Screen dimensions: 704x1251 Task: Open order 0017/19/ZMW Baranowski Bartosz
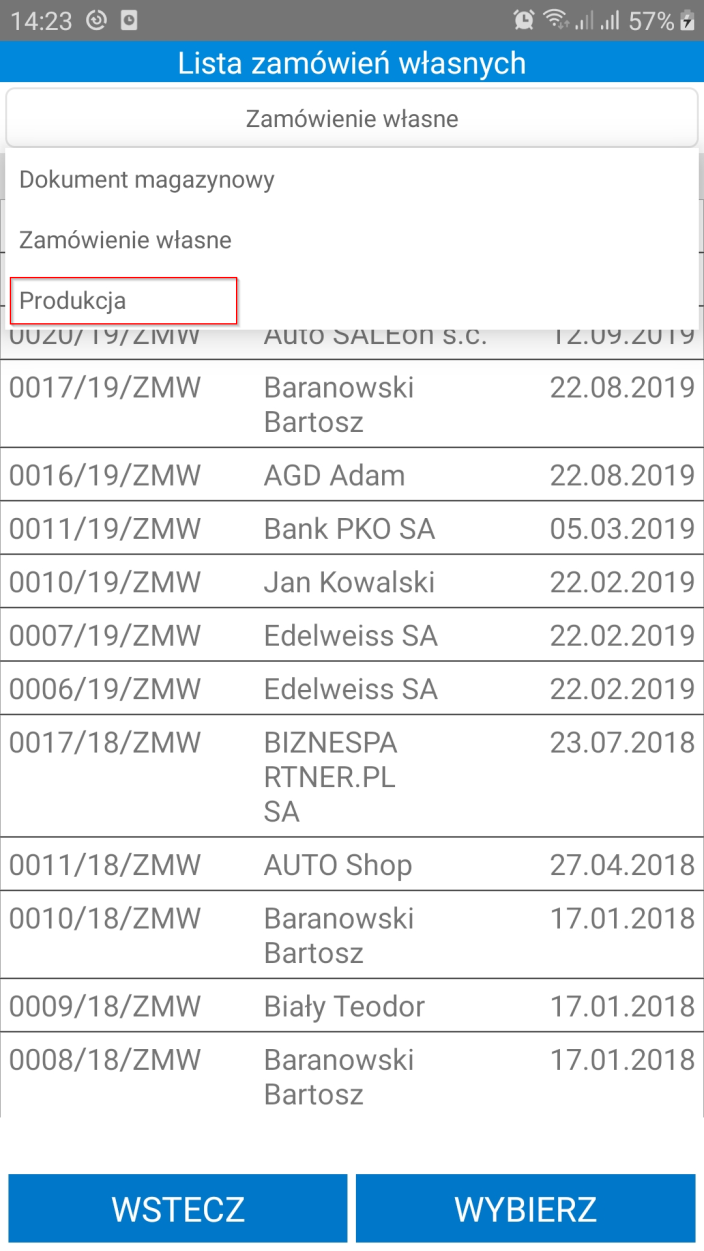point(351,404)
